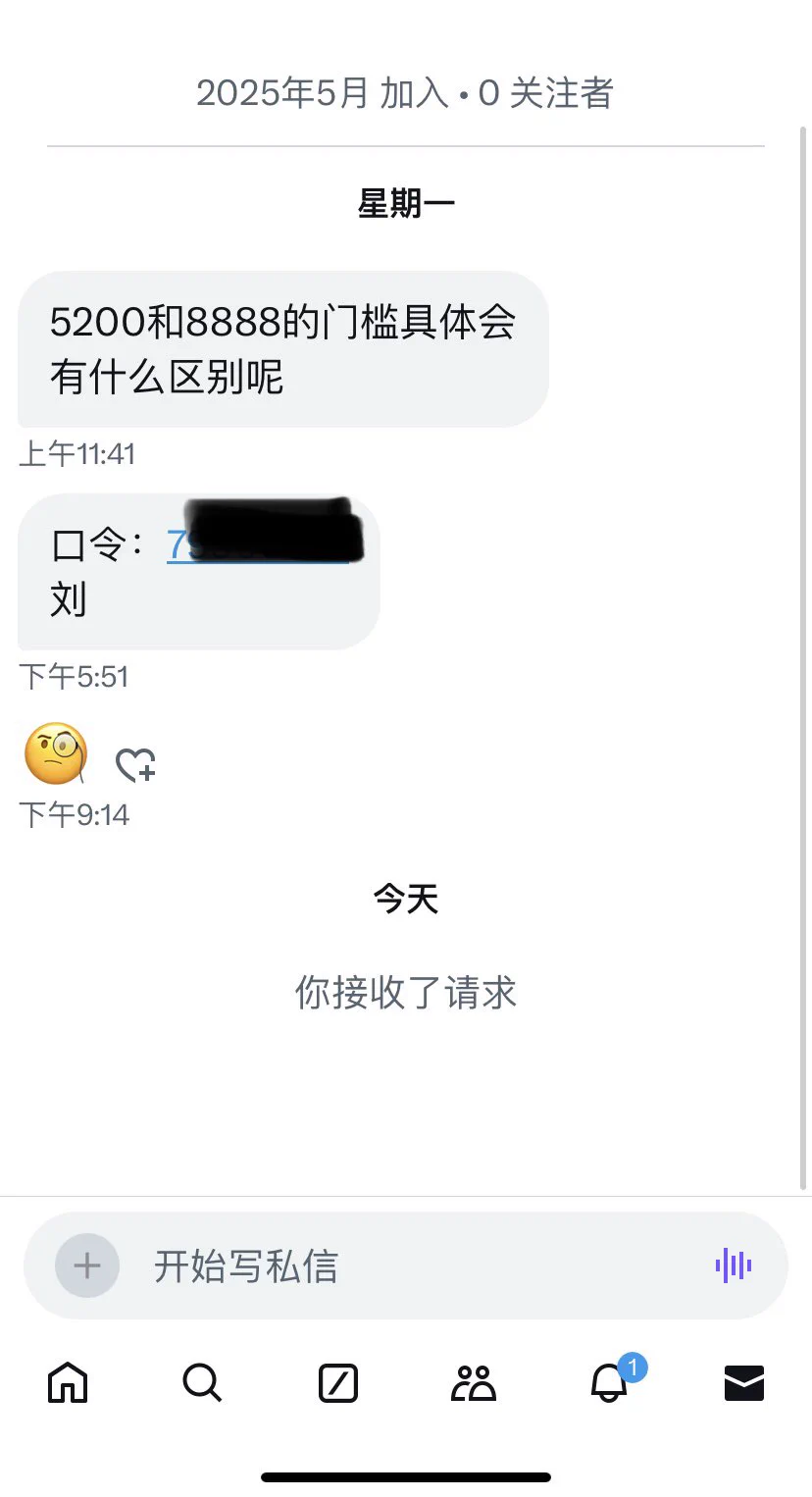Image resolution: width=812 pixels, height=1497 pixels.
Task: Record a voice message
Action: 733,1265
